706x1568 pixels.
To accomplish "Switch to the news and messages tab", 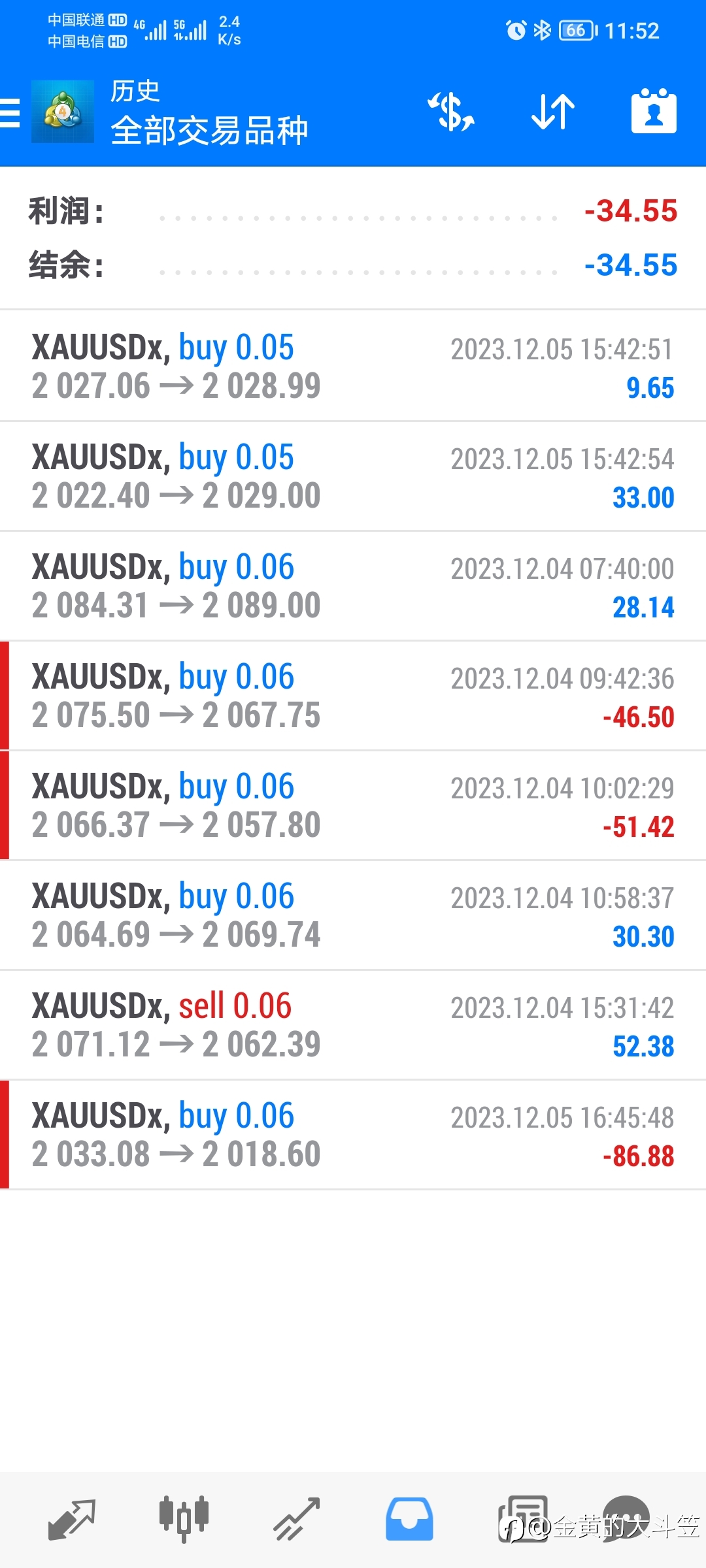I will tap(523, 1519).
